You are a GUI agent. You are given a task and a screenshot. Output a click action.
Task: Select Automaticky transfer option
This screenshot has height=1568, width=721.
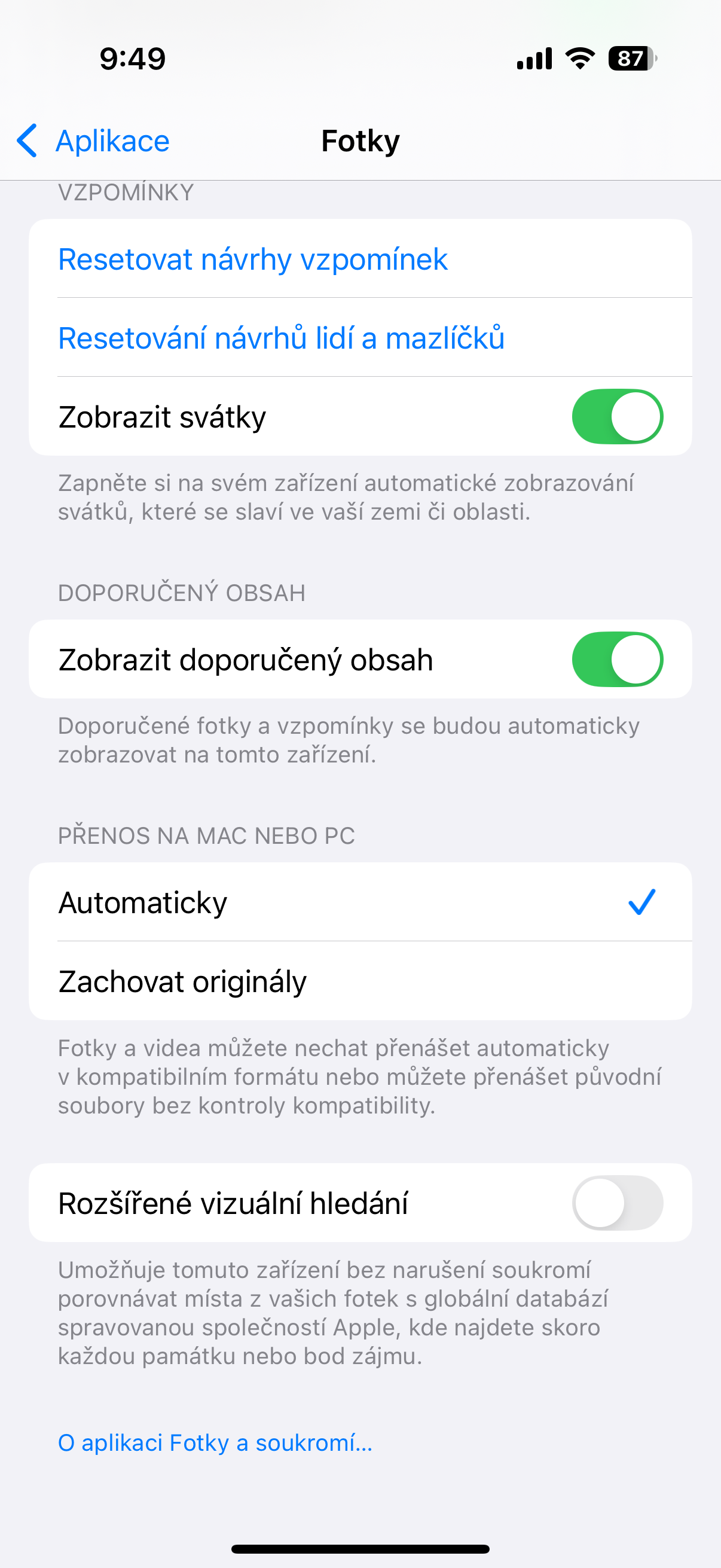359,902
